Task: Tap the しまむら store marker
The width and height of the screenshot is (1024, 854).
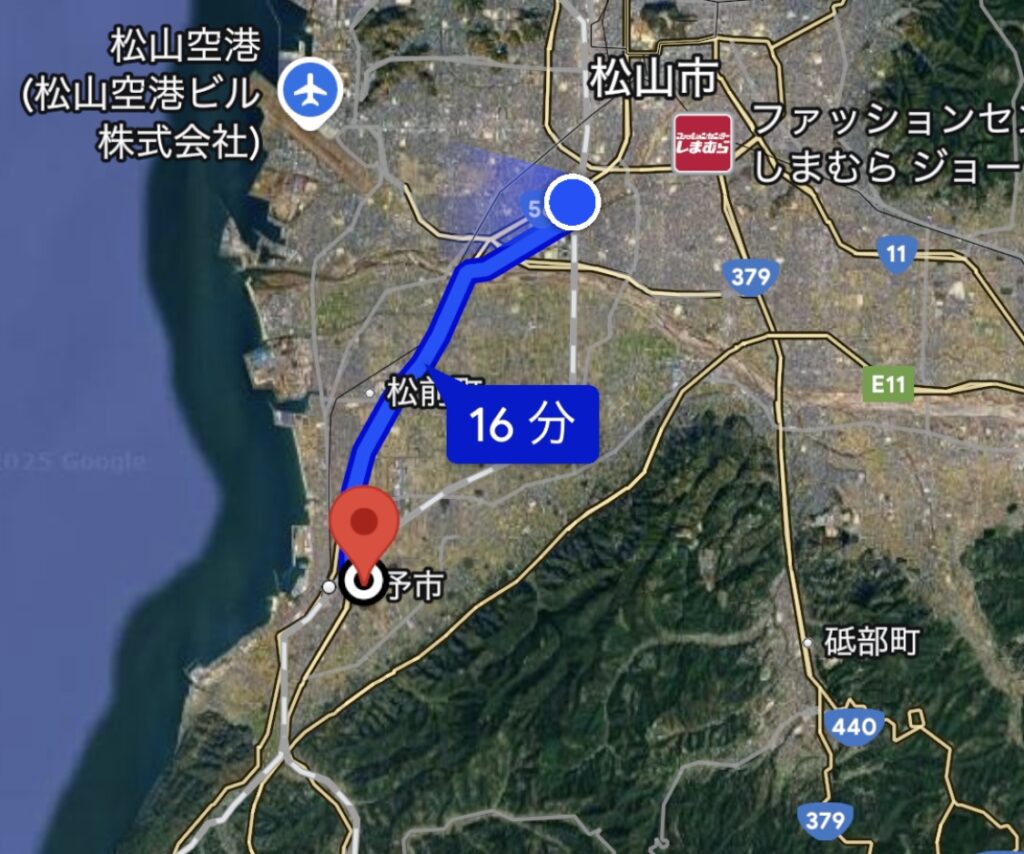Action: (702, 143)
